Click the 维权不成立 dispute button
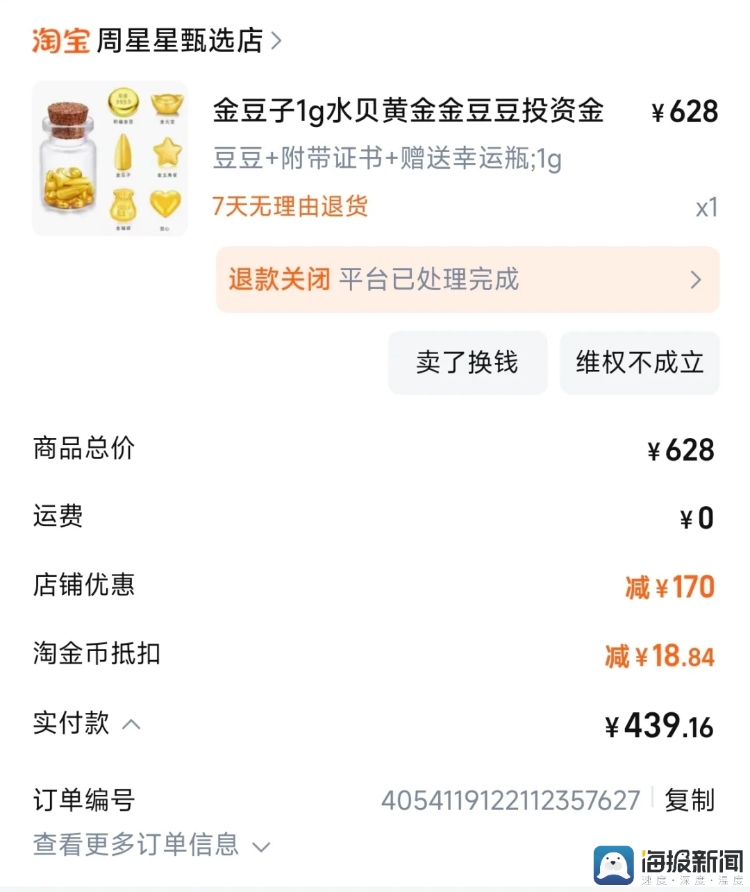This screenshot has width=750, height=892. [639, 363]
